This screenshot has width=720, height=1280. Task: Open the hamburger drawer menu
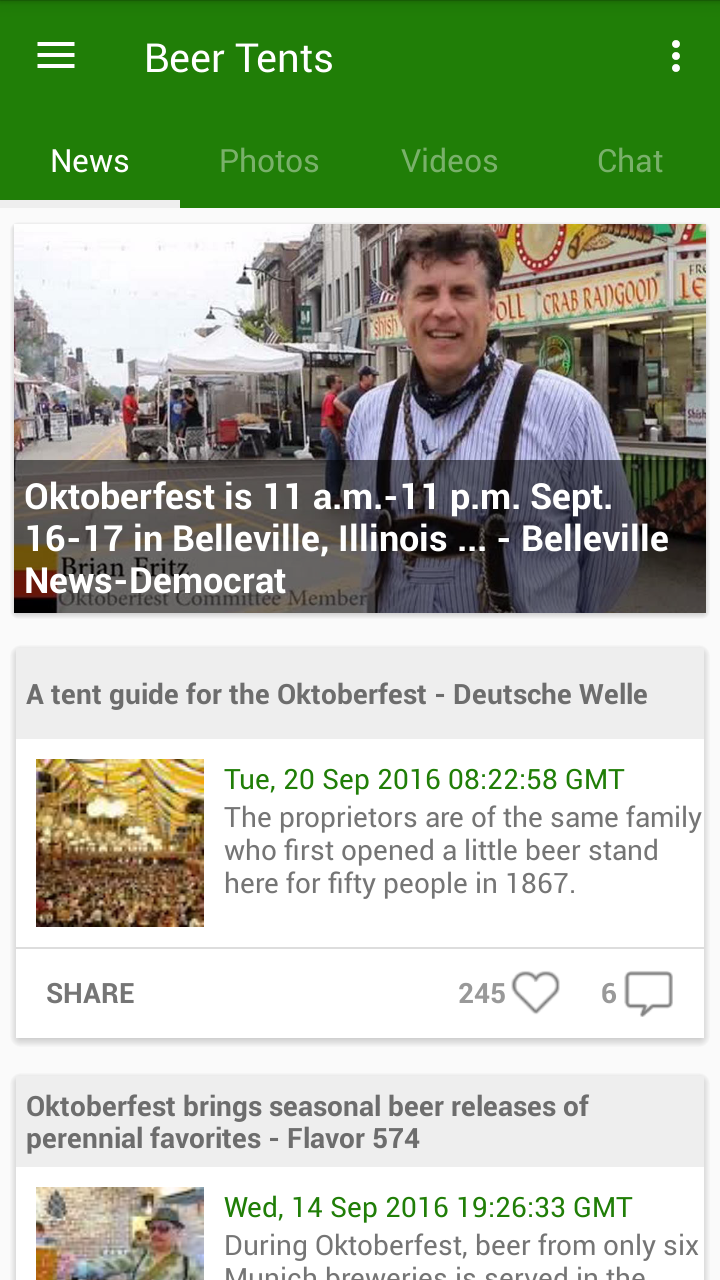[56, 57]
